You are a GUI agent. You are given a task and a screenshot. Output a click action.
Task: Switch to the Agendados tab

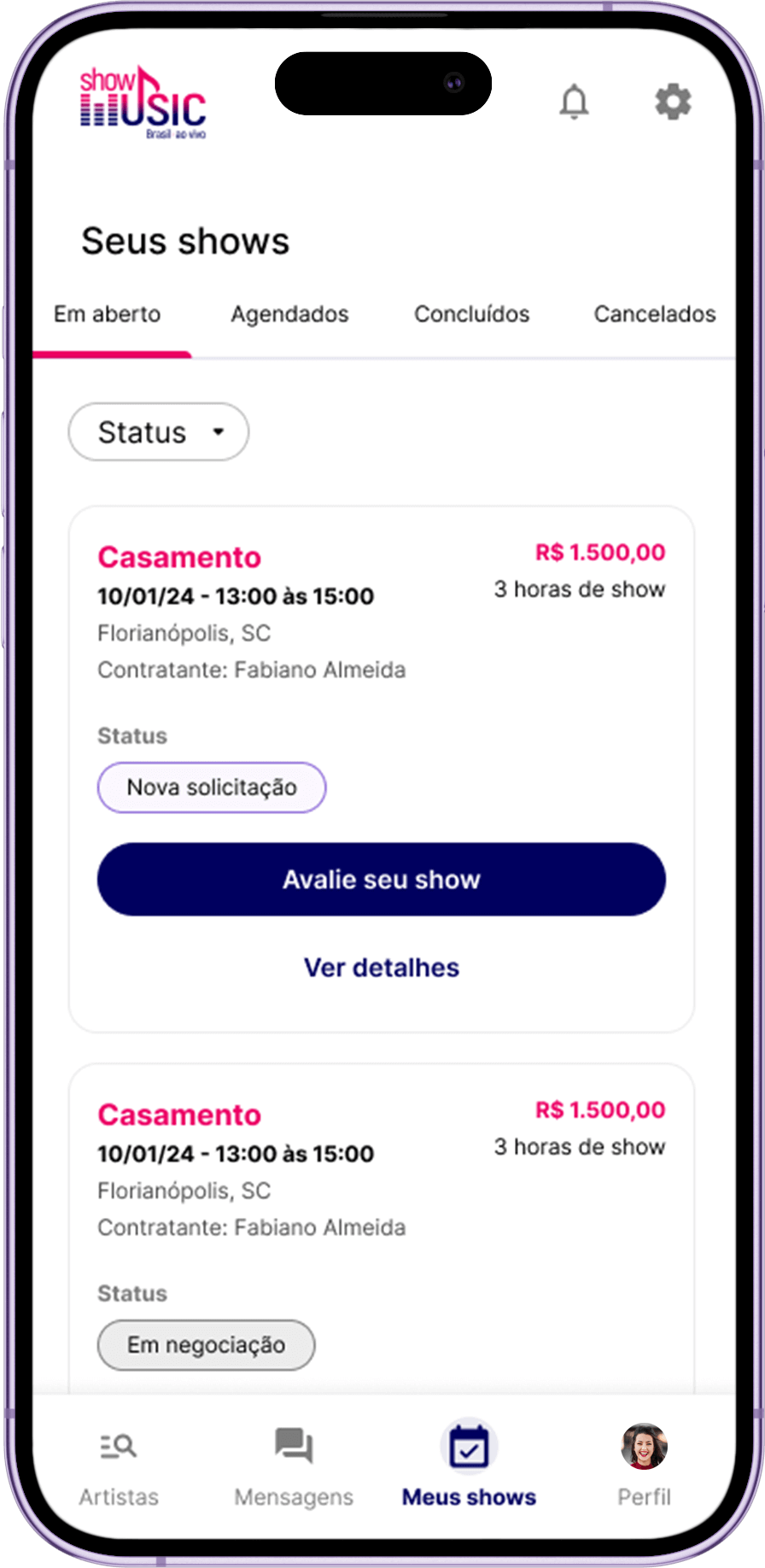coord(289,314)
